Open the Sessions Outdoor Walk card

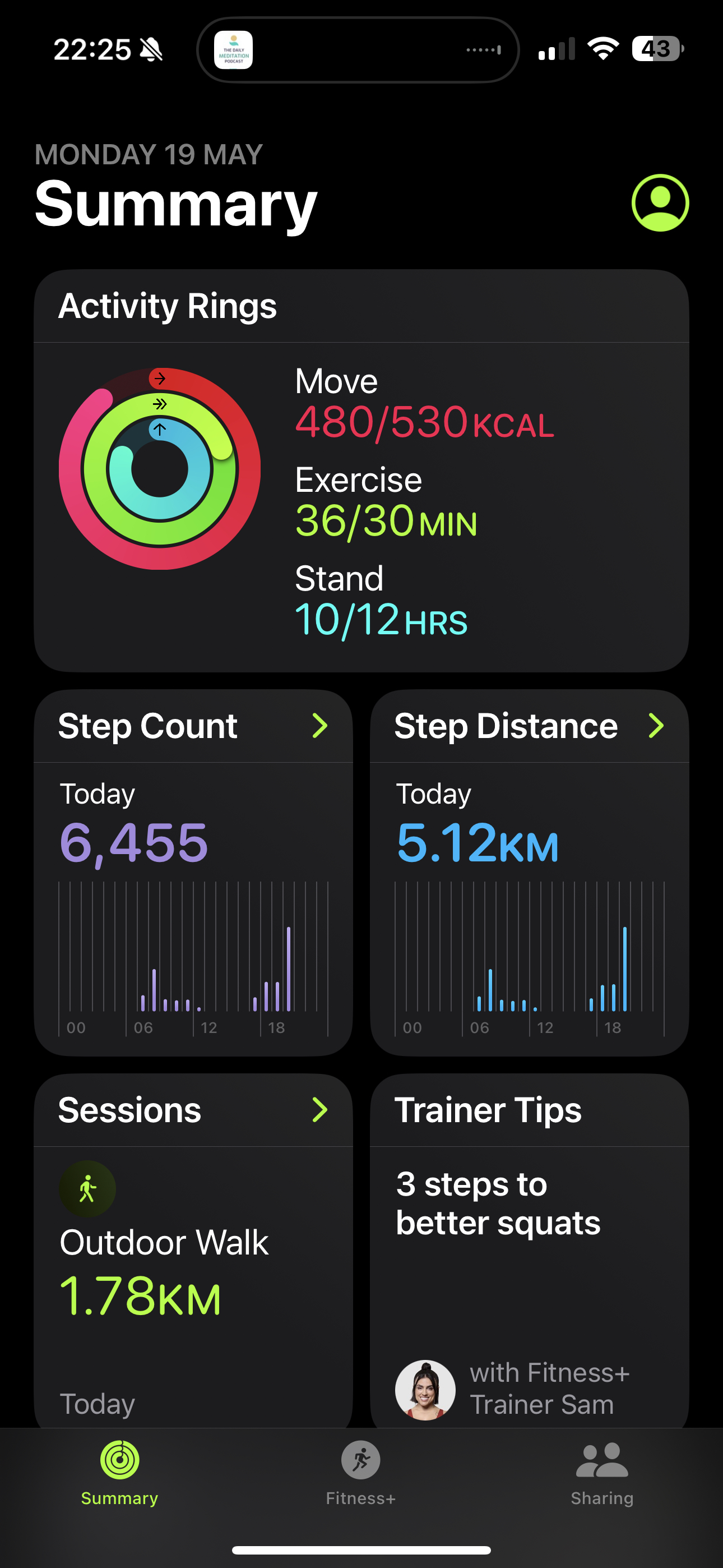[x=193, y=1251]
